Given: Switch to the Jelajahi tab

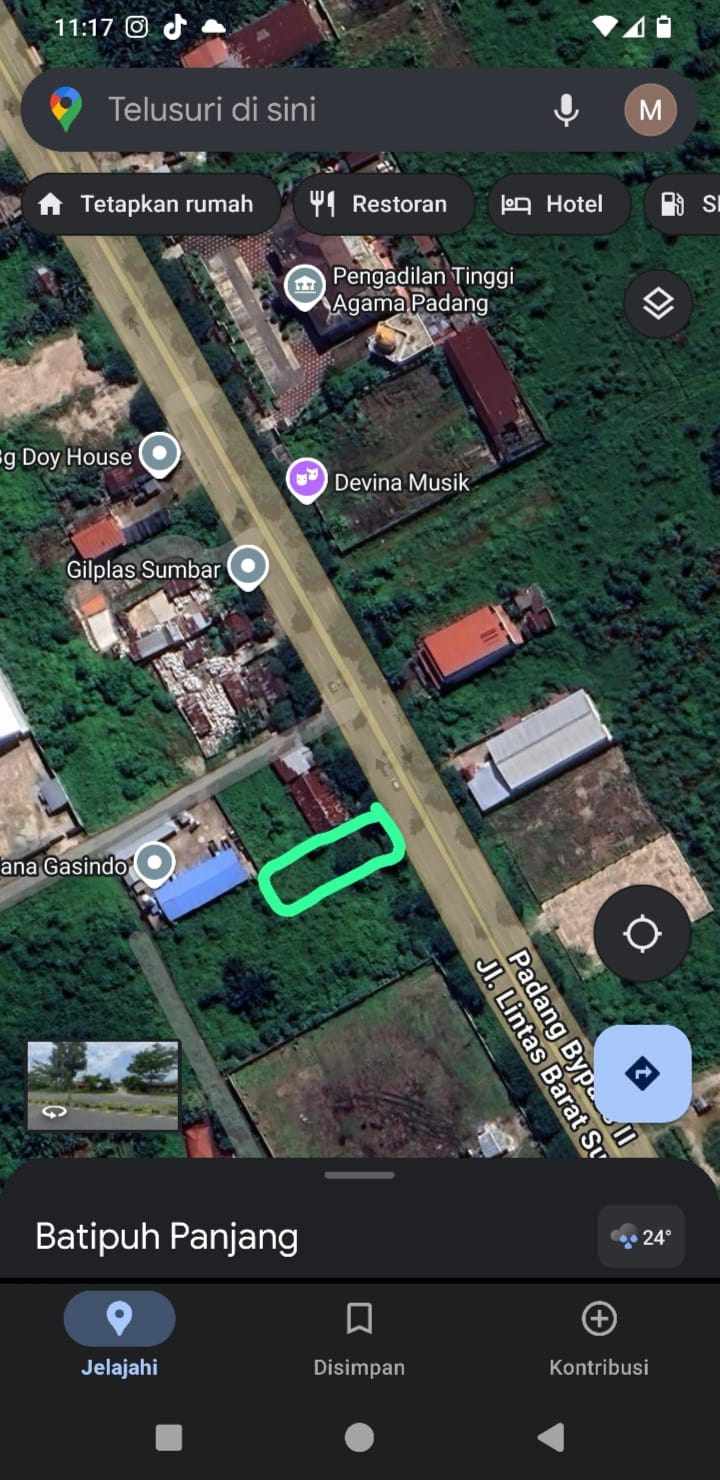Looking at the screenshot, I should [x=119, y=1335].
